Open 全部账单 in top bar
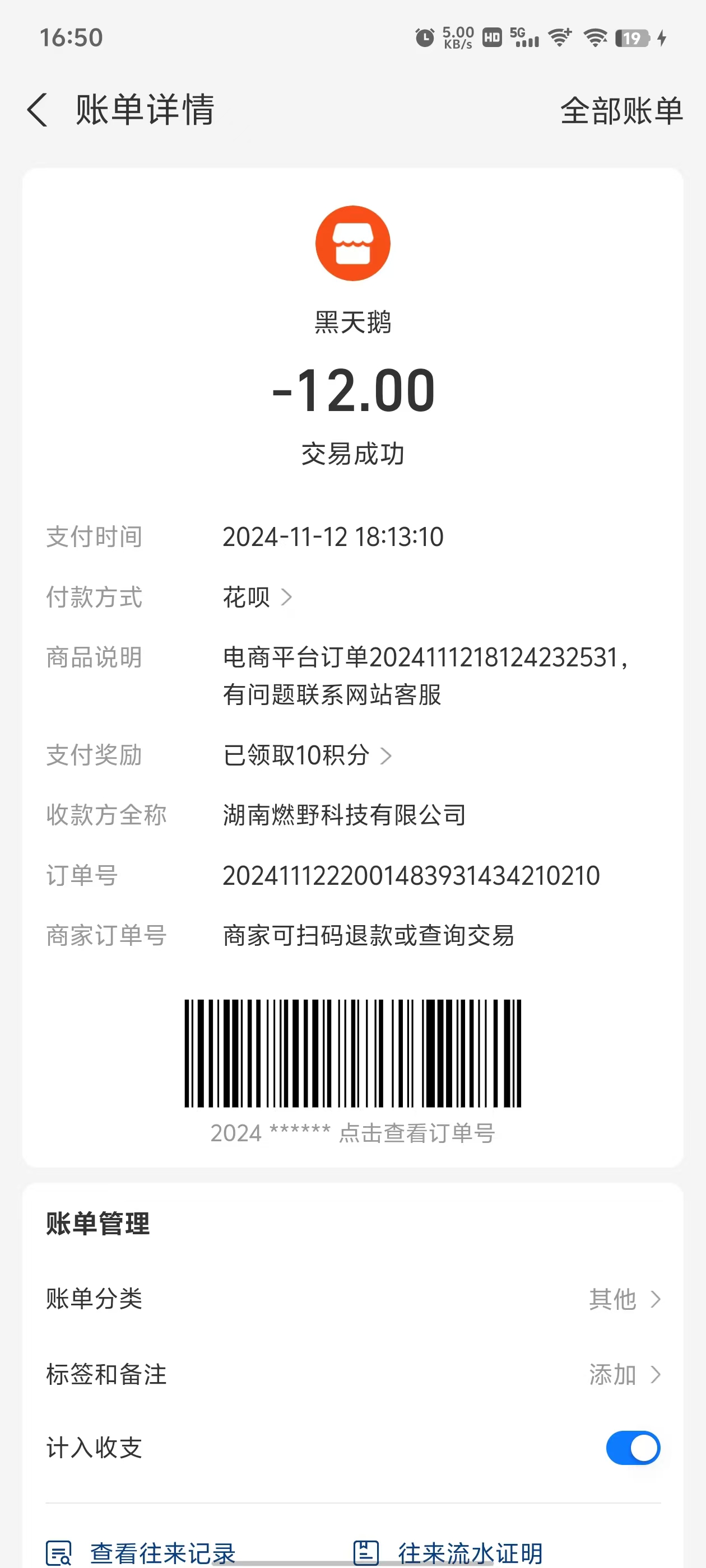 [621, 111]
